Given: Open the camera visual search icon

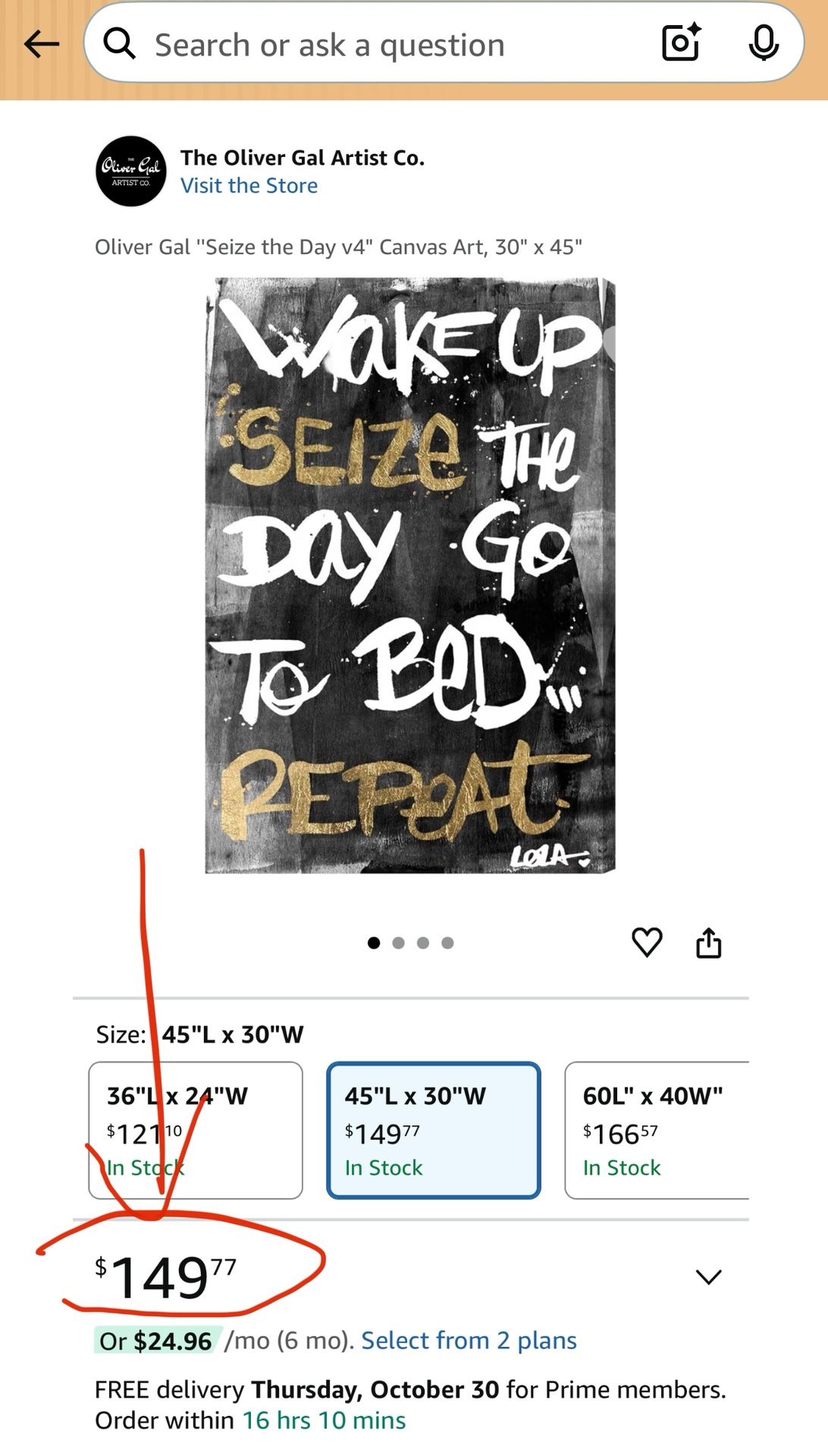Looking at the screenshot, I should [681, 43].
